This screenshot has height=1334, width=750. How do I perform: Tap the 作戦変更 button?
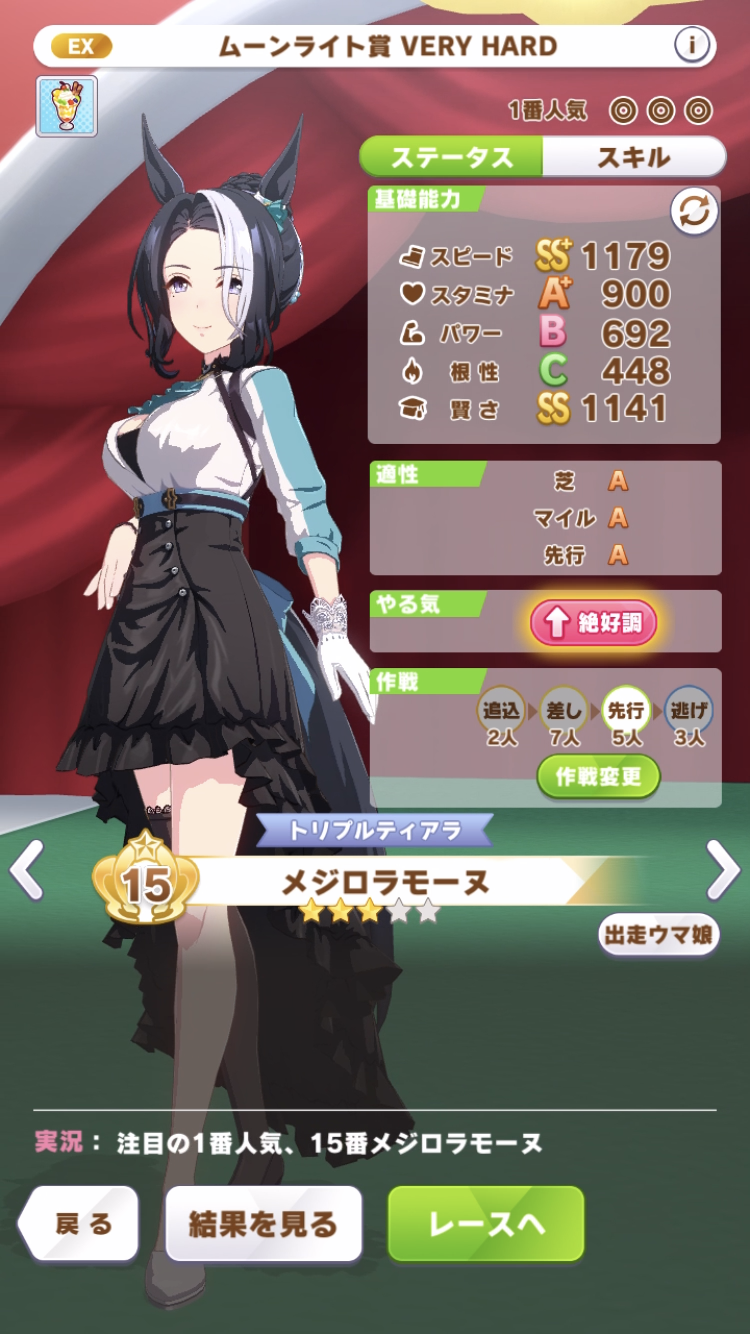point(598,777)
